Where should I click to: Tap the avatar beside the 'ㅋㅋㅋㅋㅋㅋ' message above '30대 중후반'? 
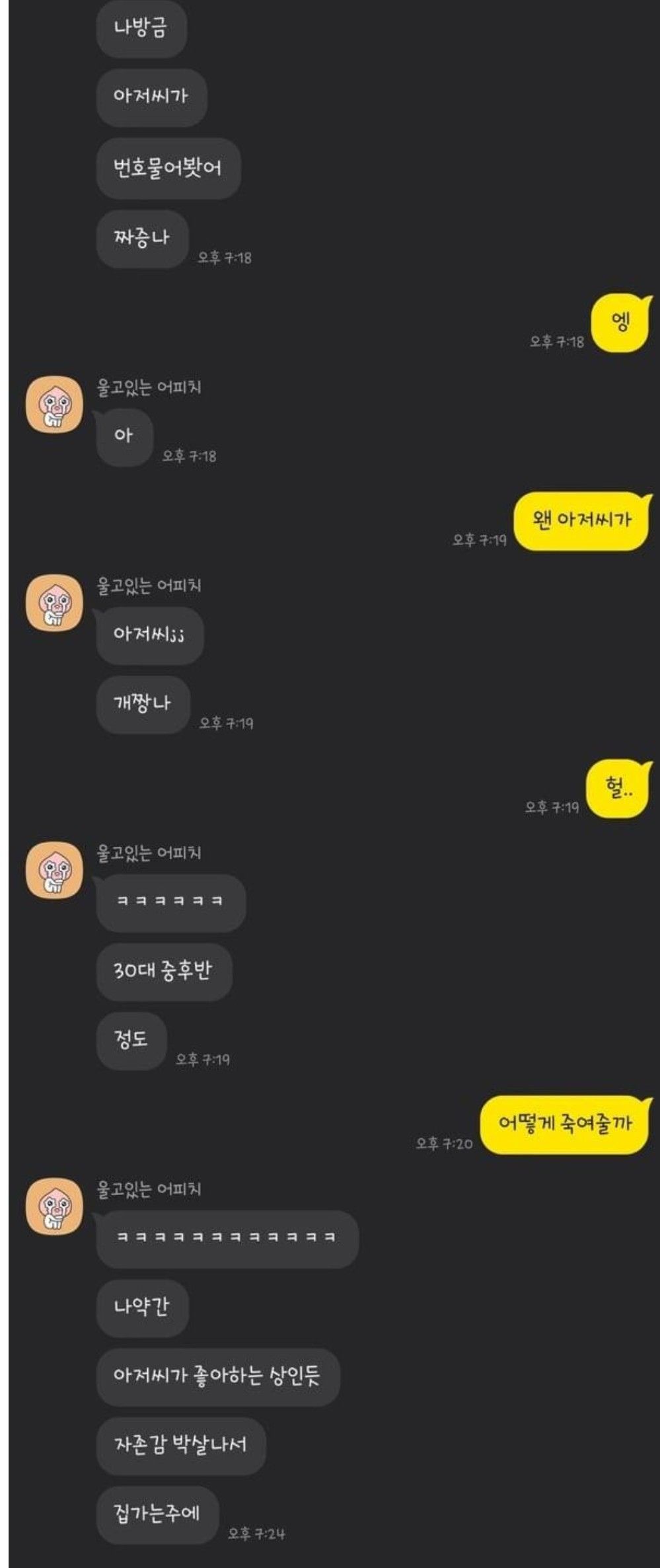pyautogui.click(x=54, y=871)
